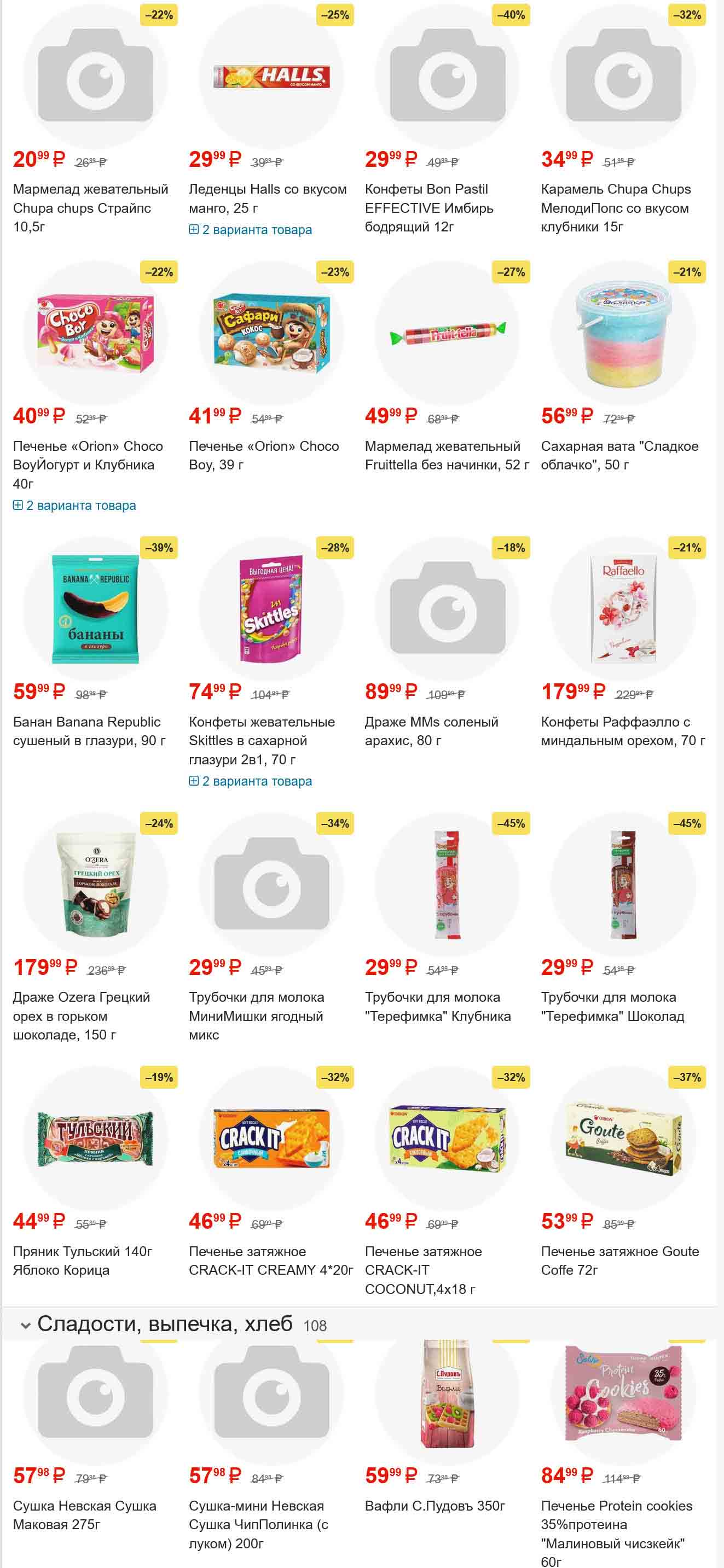
Task: Open Пряник Тульский Яблоко Корица product
Action: tap(82, 1260)
